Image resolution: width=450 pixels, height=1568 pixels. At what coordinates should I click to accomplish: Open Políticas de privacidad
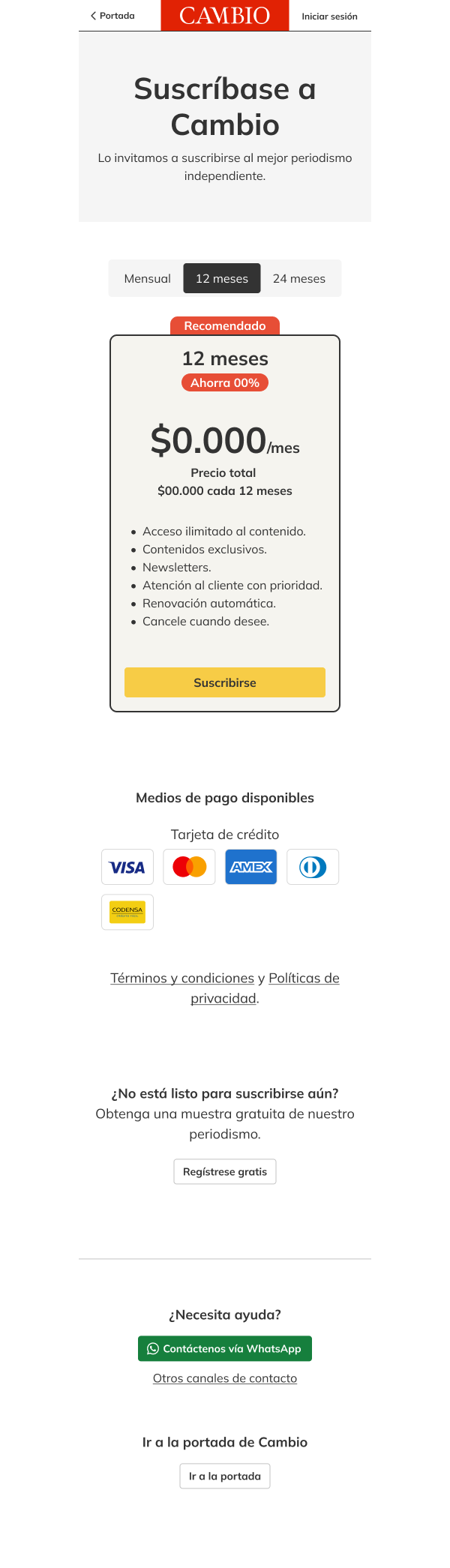[303, 978]
